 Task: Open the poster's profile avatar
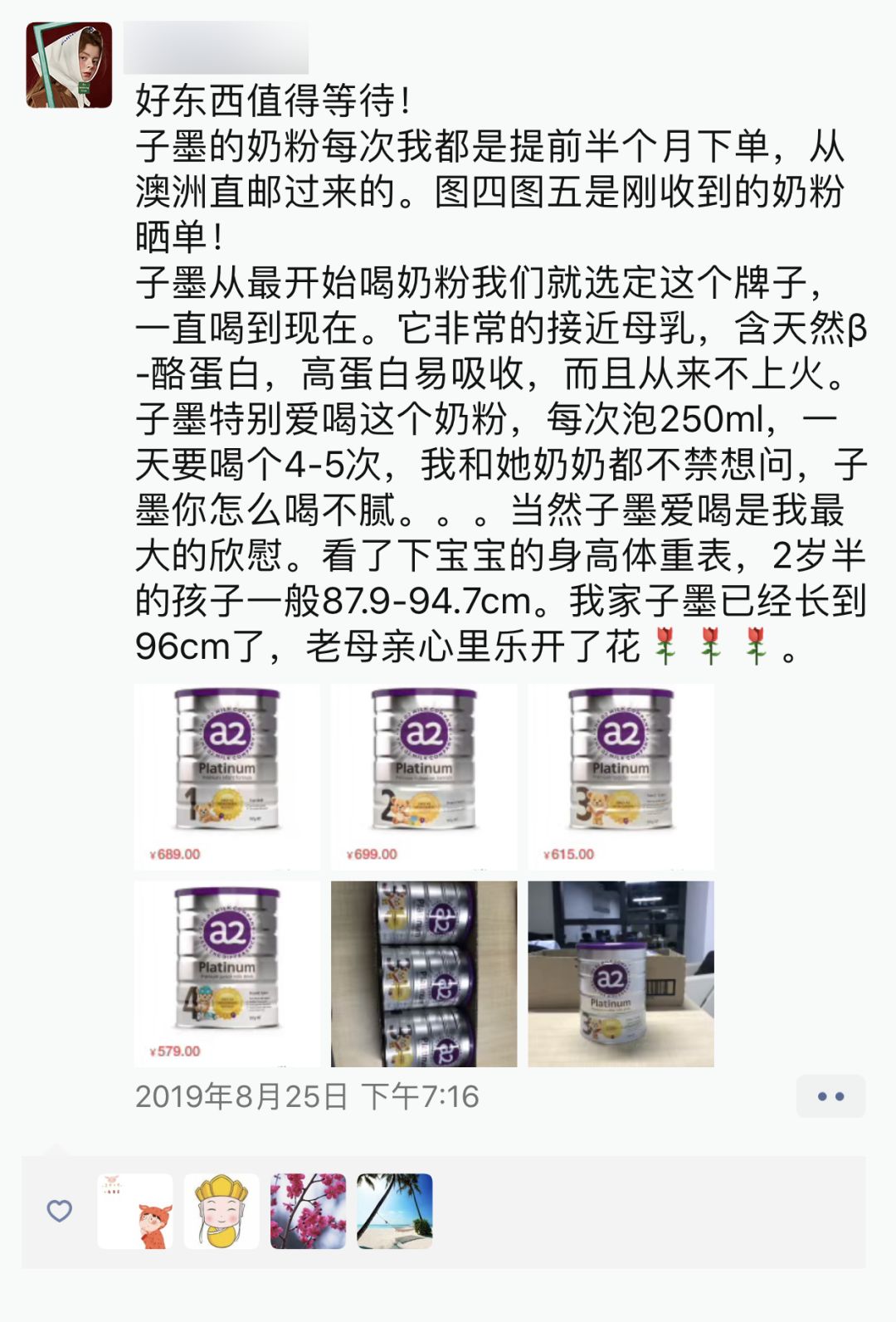click(x=69, y=65)
